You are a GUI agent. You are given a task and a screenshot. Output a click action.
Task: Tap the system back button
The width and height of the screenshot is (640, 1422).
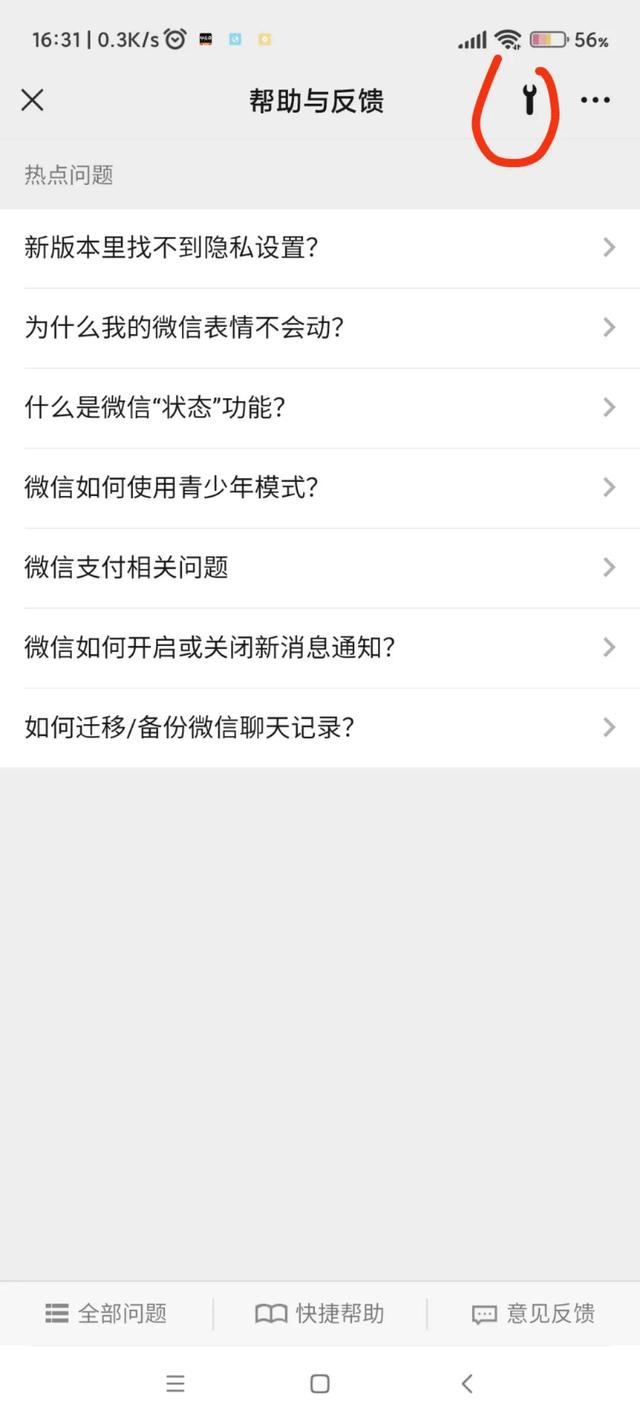466,1384
